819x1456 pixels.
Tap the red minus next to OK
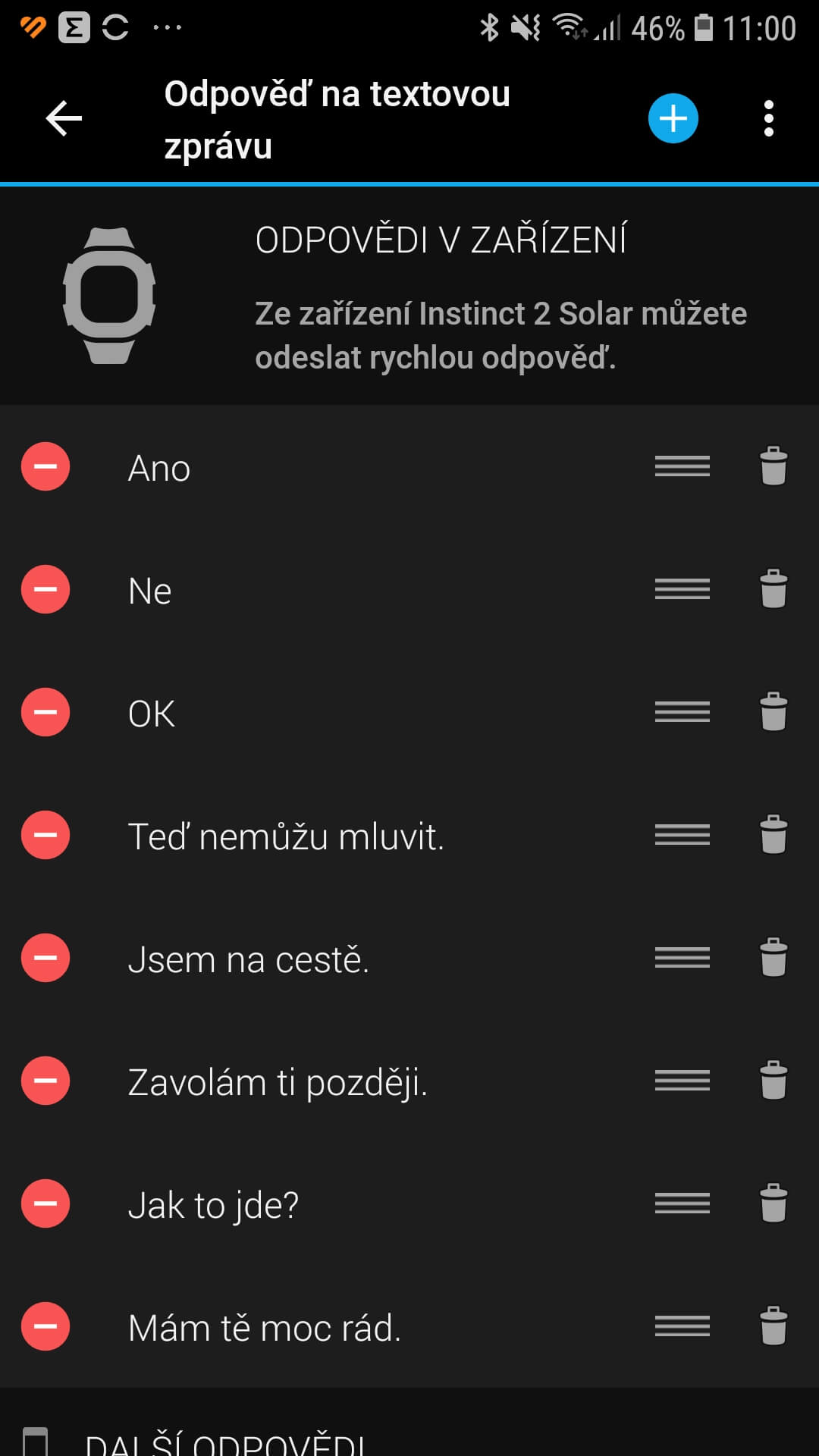point(45,712)
